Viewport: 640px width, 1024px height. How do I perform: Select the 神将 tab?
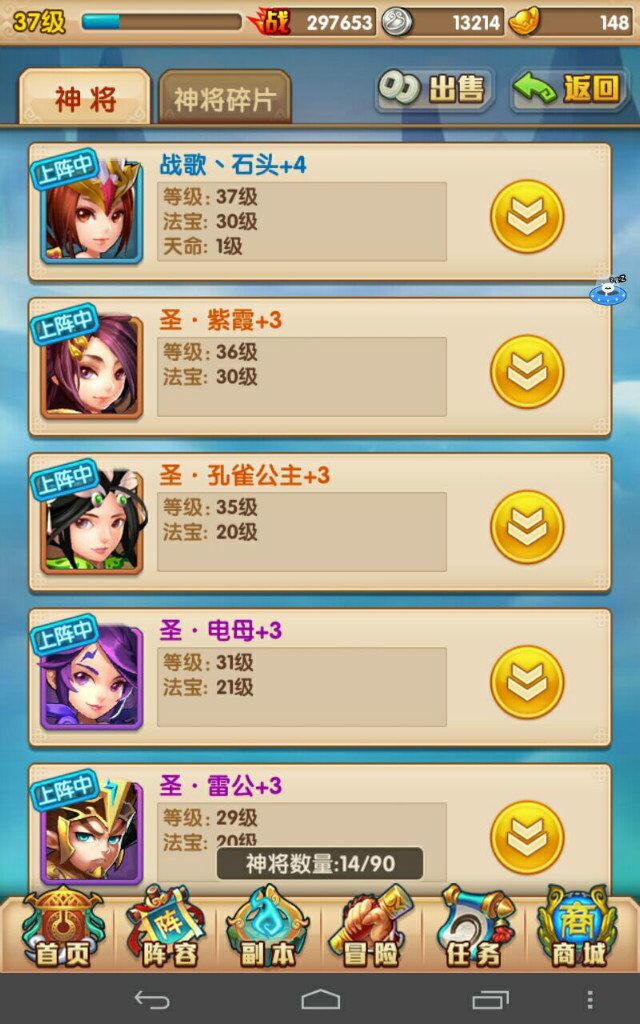click(85, 98)
